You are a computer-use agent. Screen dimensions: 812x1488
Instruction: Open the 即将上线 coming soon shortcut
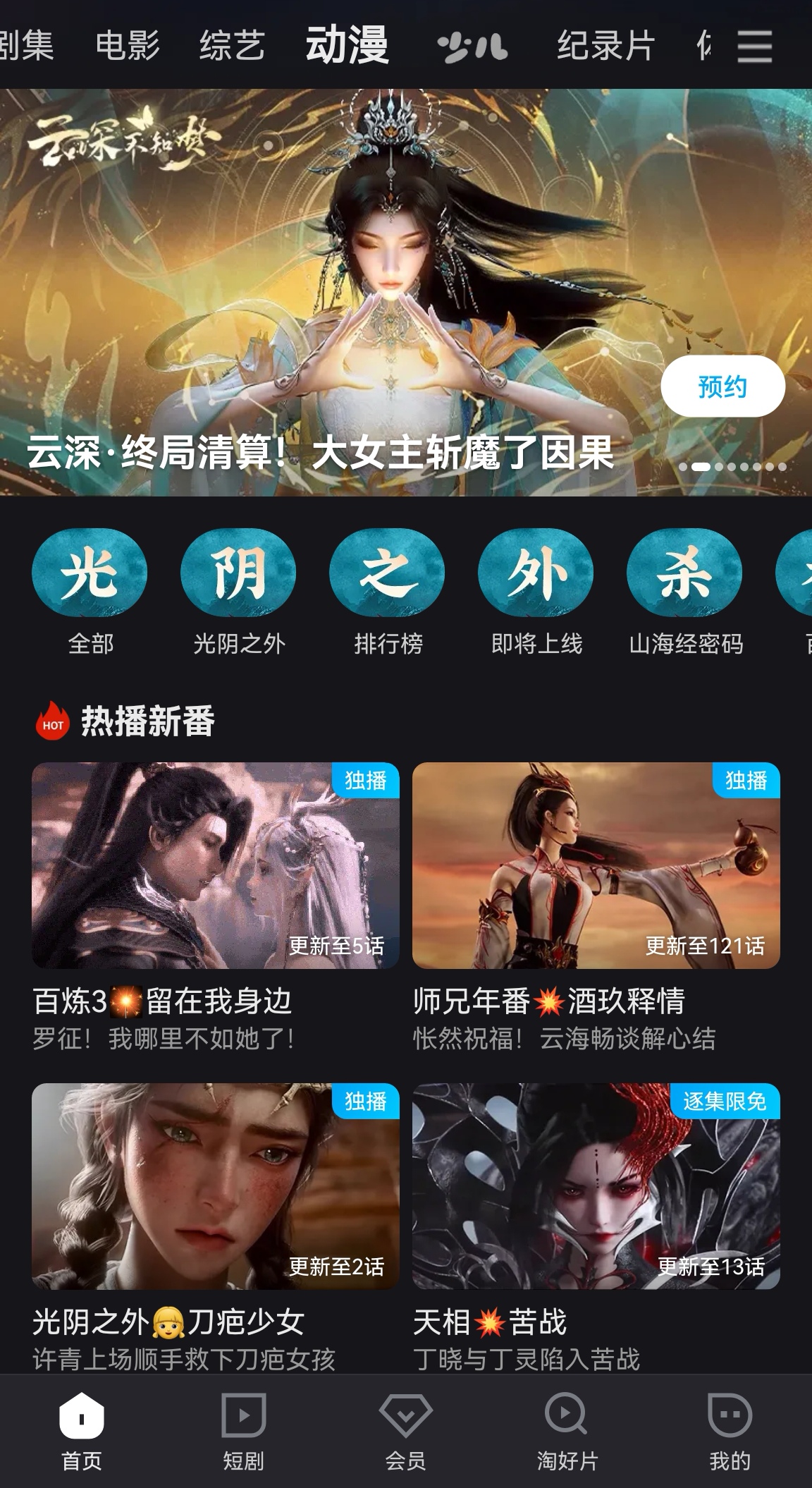(x=536, y=594)
